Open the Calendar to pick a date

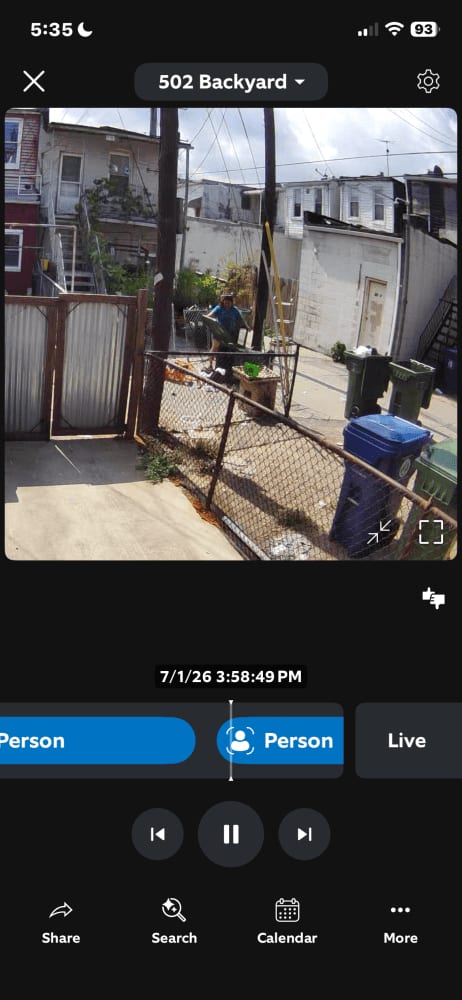click(287, 922)
